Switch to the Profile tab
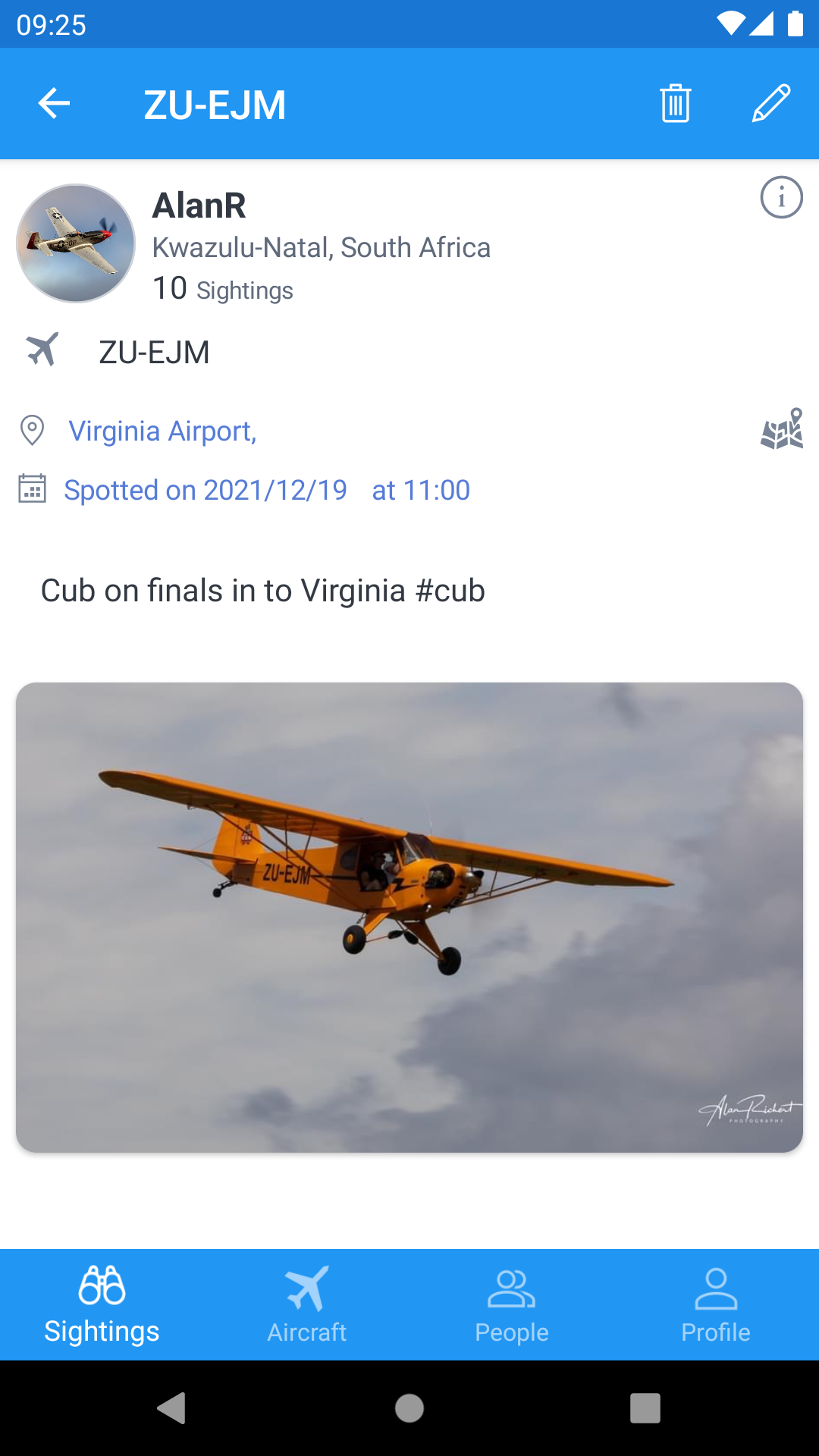This screenshot has width=819, height=1456. point(716,1304)
